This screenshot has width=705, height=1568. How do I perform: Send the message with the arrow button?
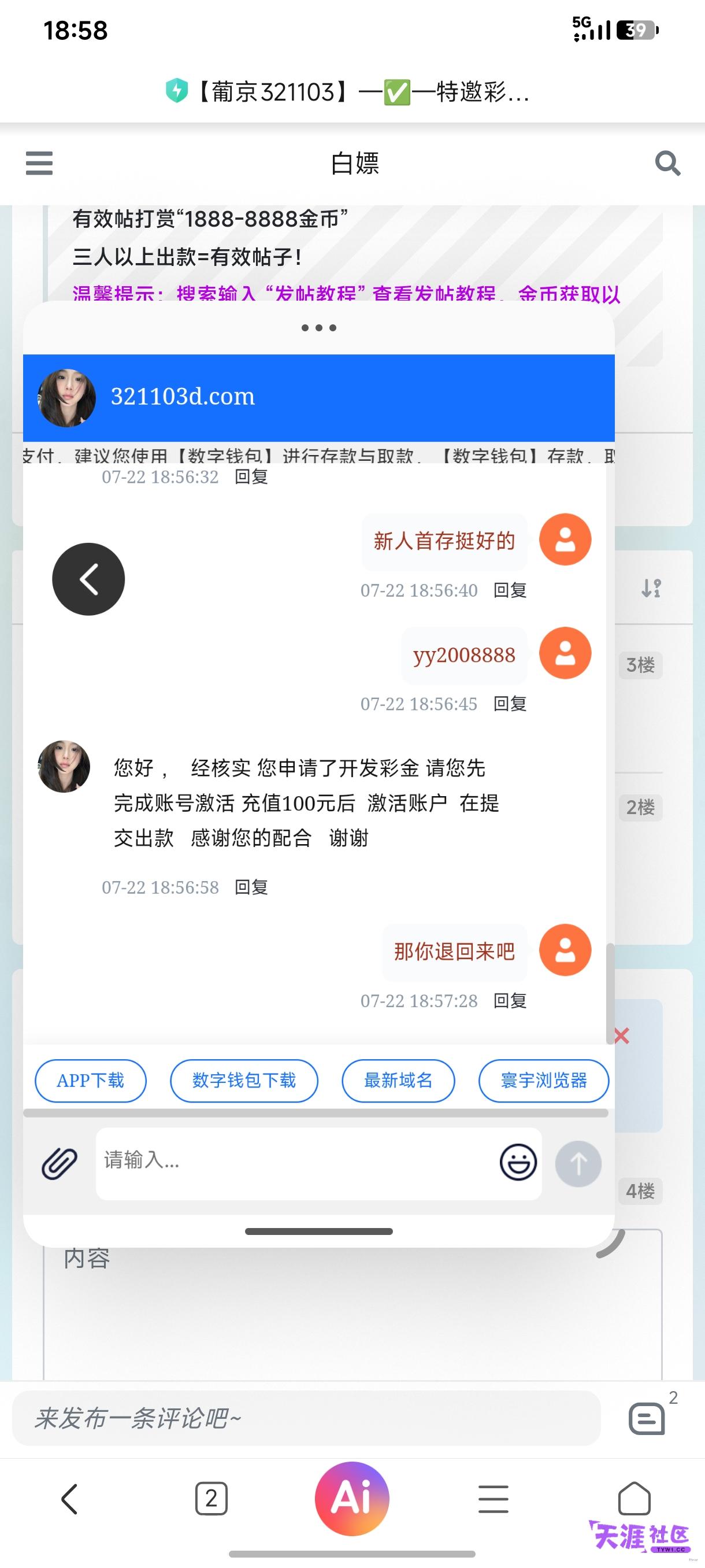[578, 1163]
